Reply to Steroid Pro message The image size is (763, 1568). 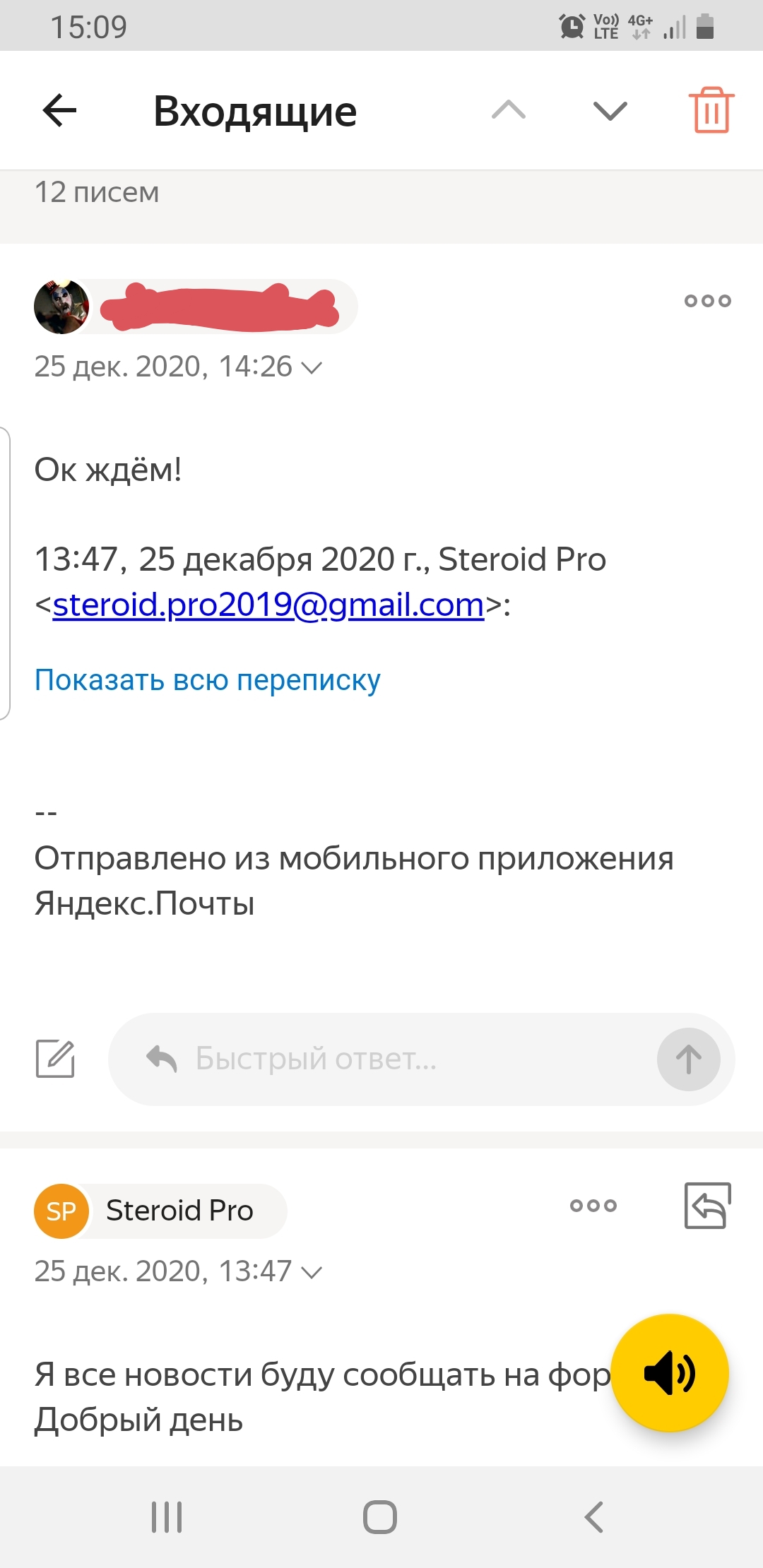(707, 1206)
